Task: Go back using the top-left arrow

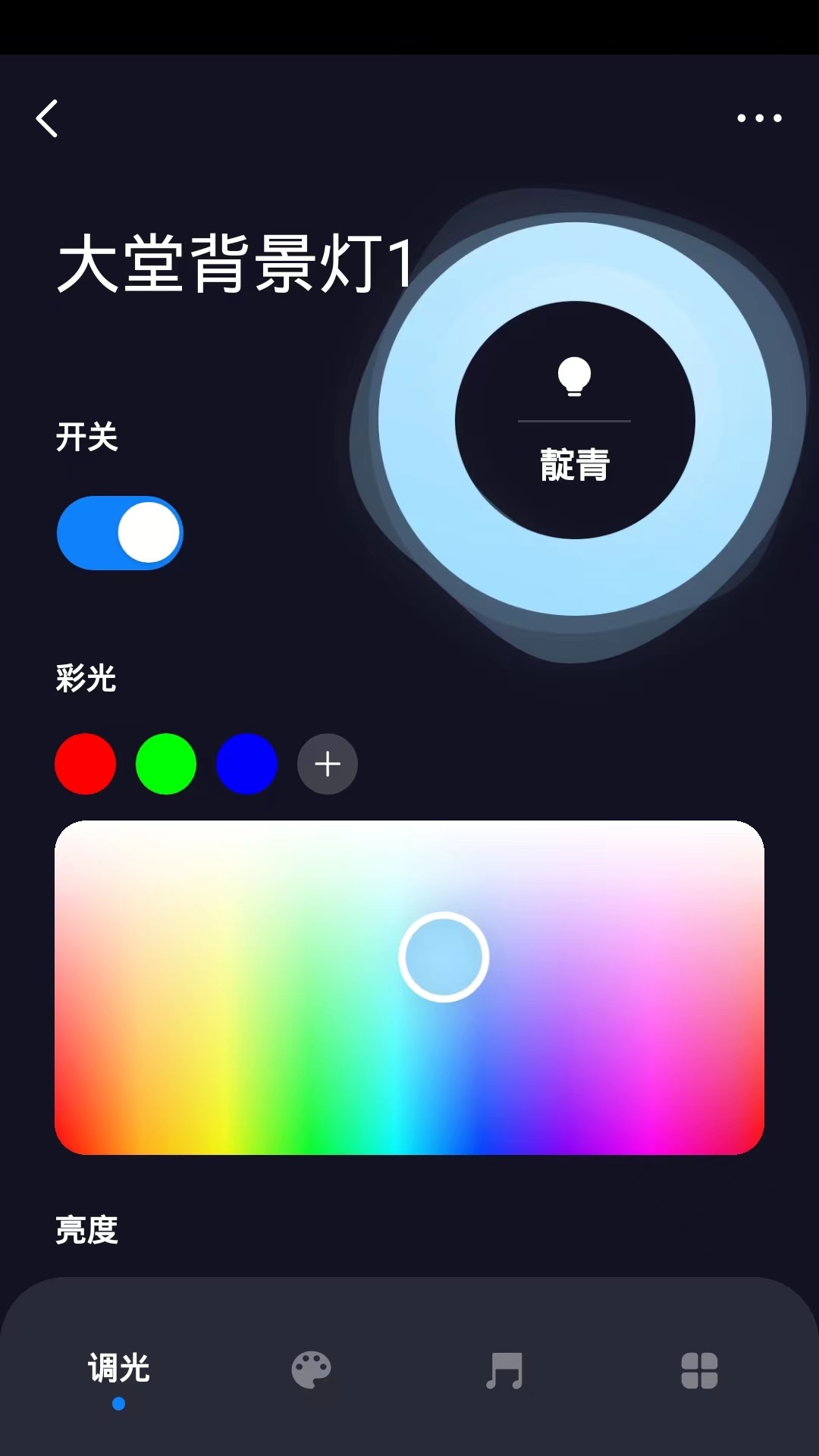Action: coord(47,119)
